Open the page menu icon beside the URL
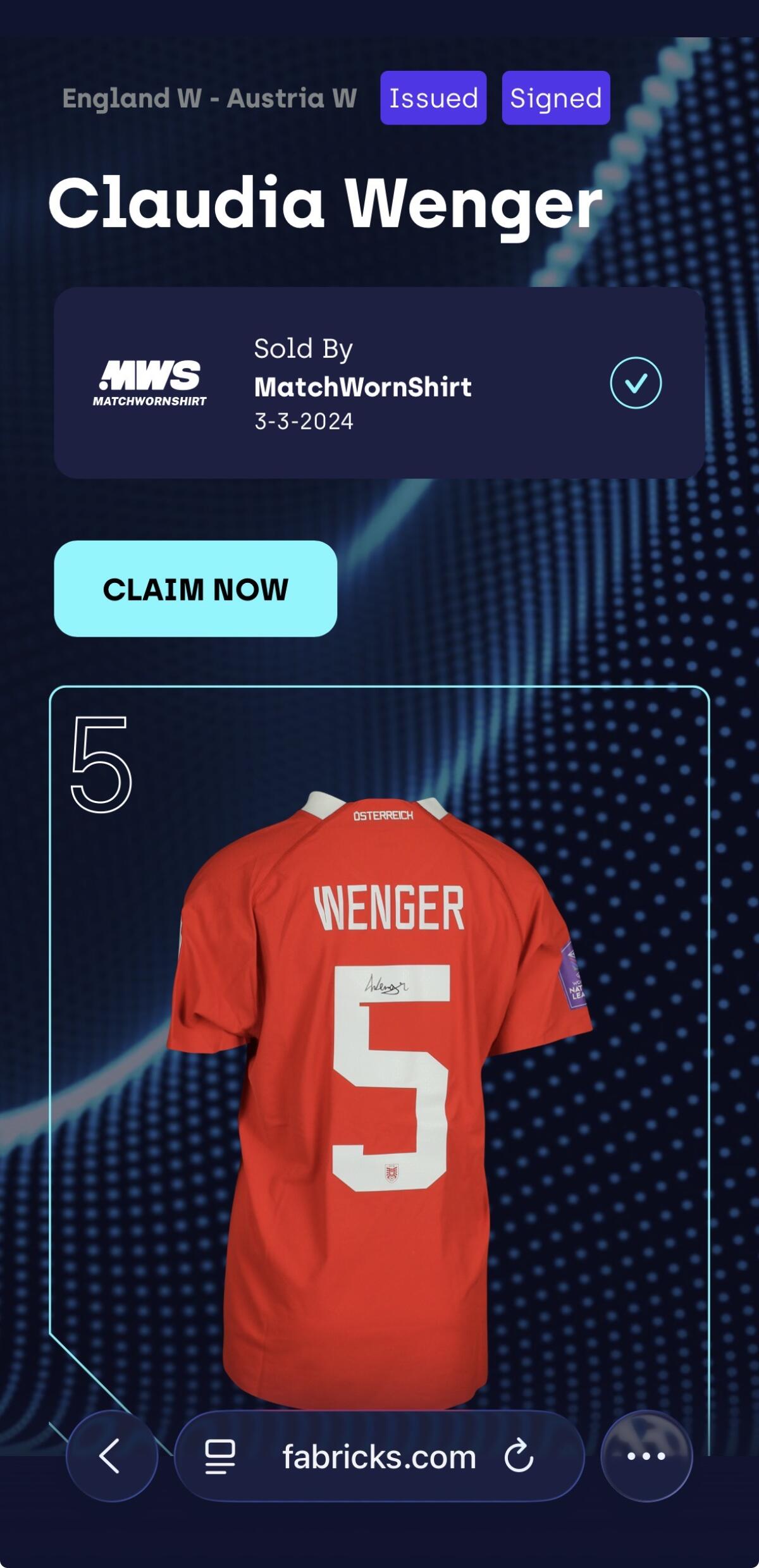Viewport: 759px width, 1568px height. coord(220,1457)
